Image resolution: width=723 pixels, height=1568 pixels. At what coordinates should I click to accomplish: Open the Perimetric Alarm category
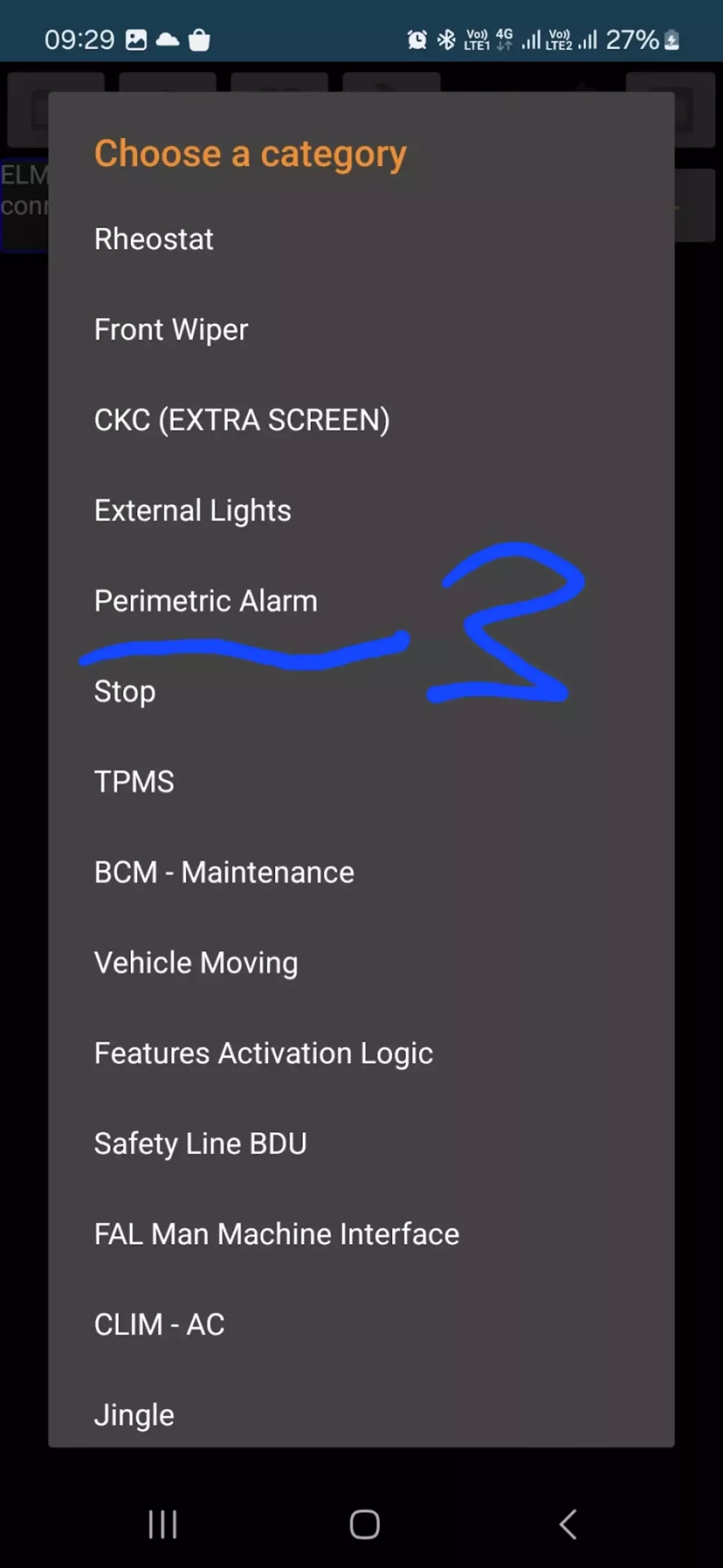click(361, 601)
